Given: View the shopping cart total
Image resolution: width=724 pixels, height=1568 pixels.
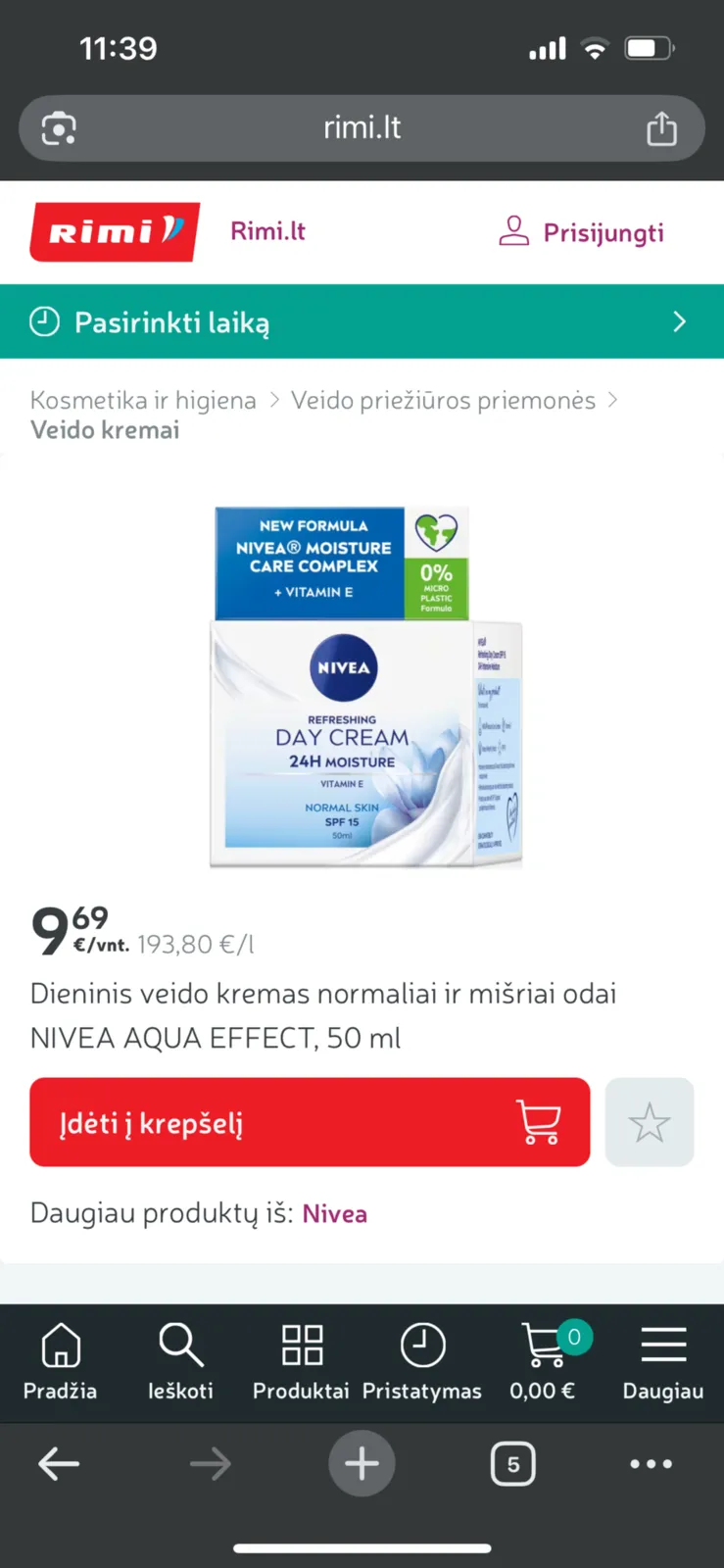Looking at the screenshot, I should point(543,1361).
